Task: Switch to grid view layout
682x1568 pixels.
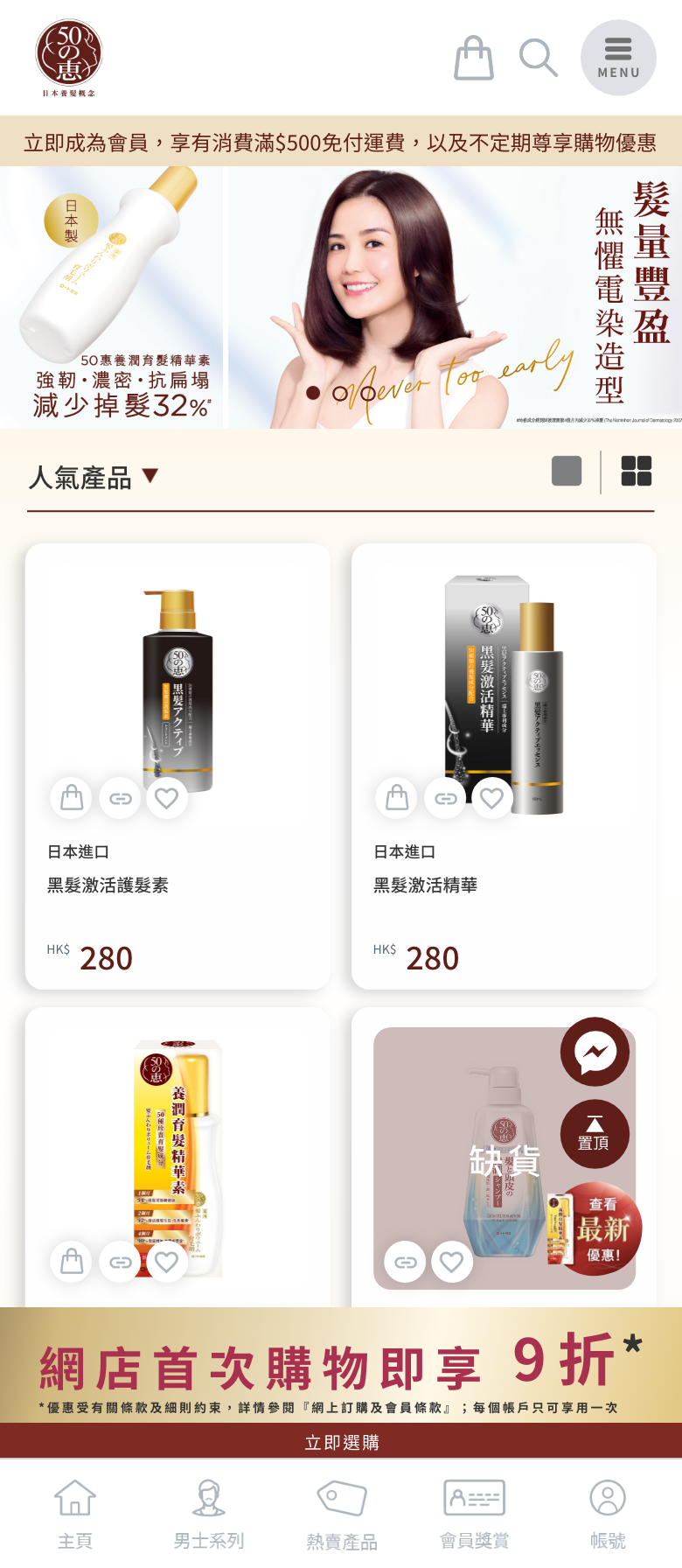Action: [x=637, y=472]
